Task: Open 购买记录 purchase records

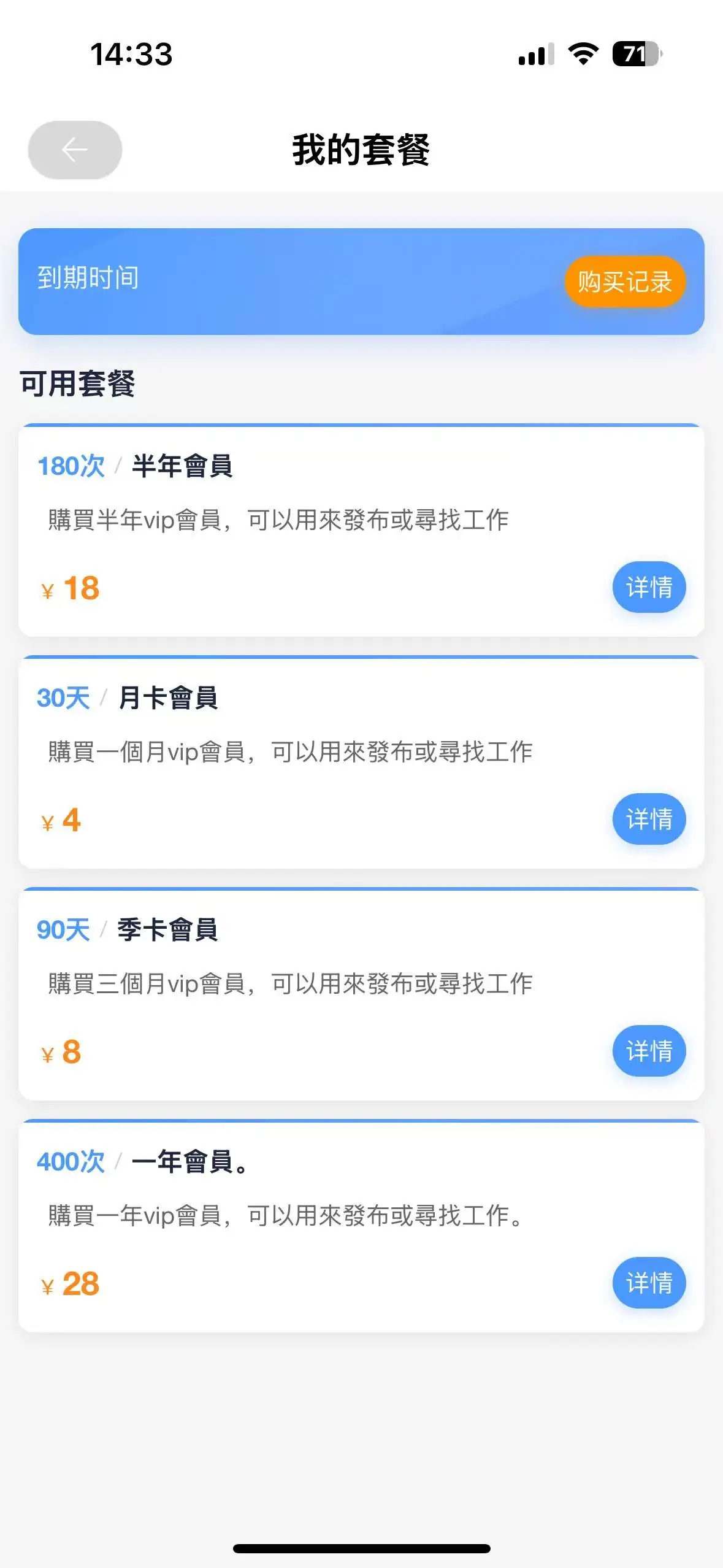Action: pyautogui.click(x=624, y=282)
